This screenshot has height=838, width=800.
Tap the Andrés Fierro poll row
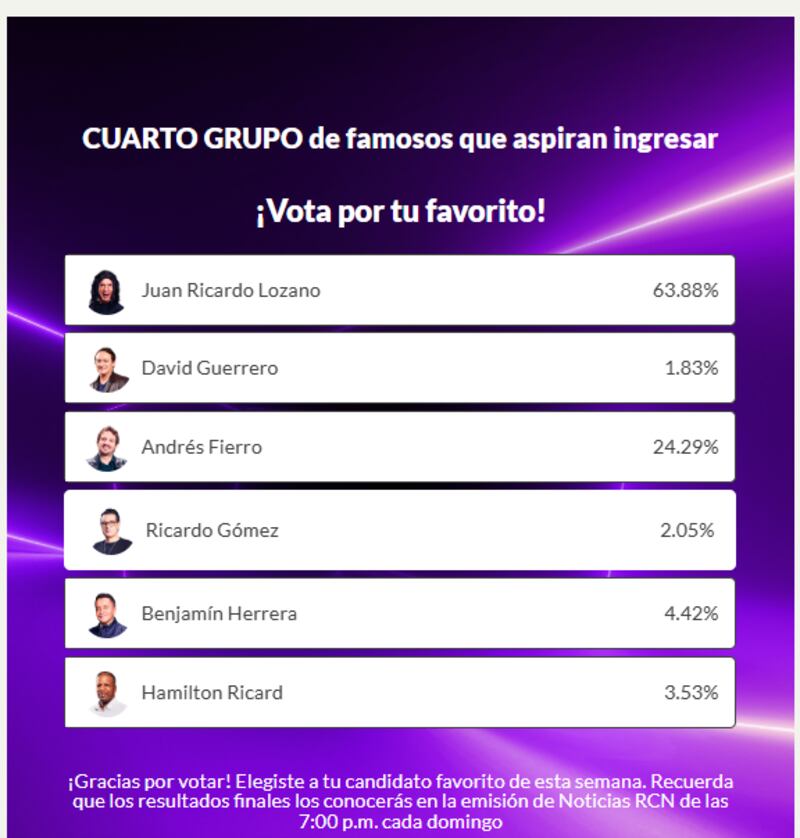tap(399, 447)
